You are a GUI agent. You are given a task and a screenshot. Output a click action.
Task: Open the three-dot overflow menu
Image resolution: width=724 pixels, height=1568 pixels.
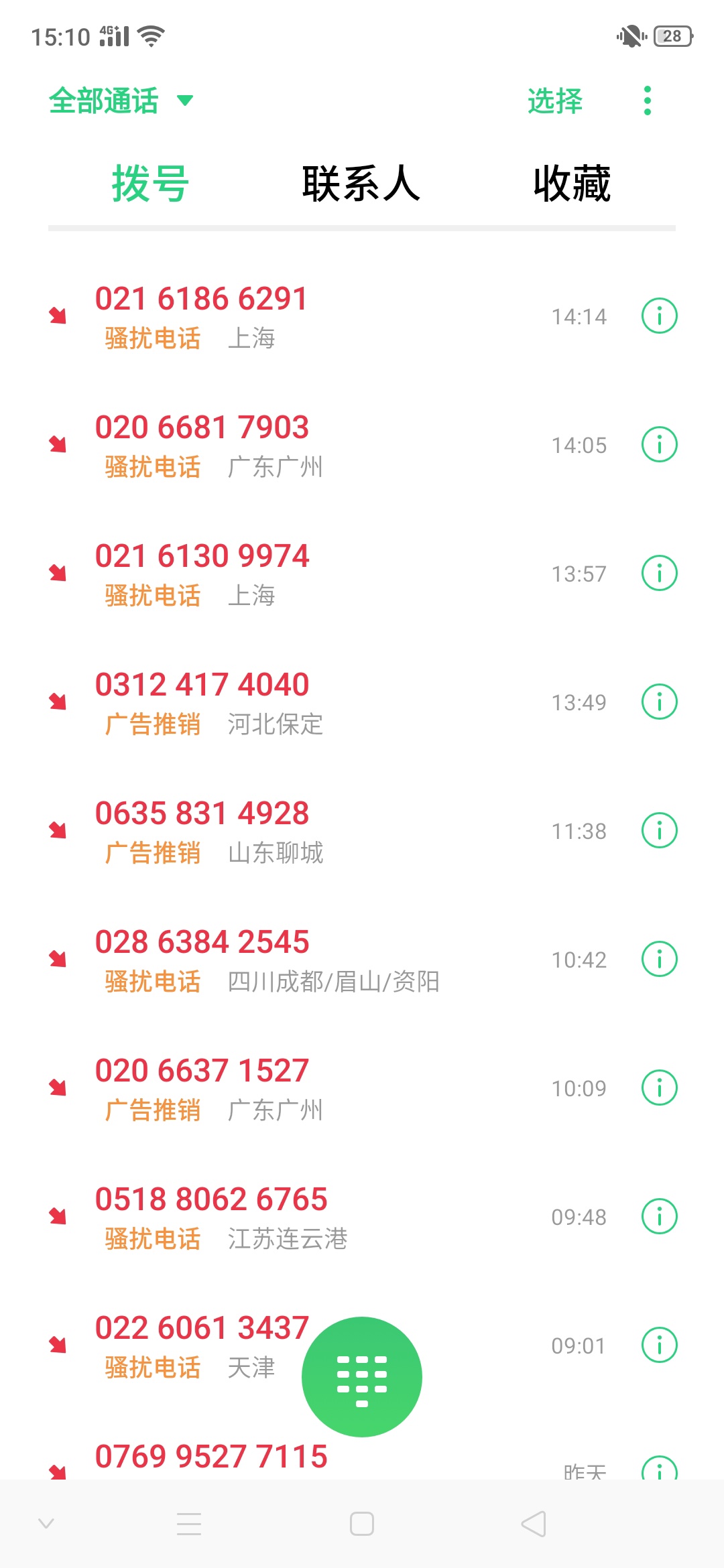click(x=647, y=101)
